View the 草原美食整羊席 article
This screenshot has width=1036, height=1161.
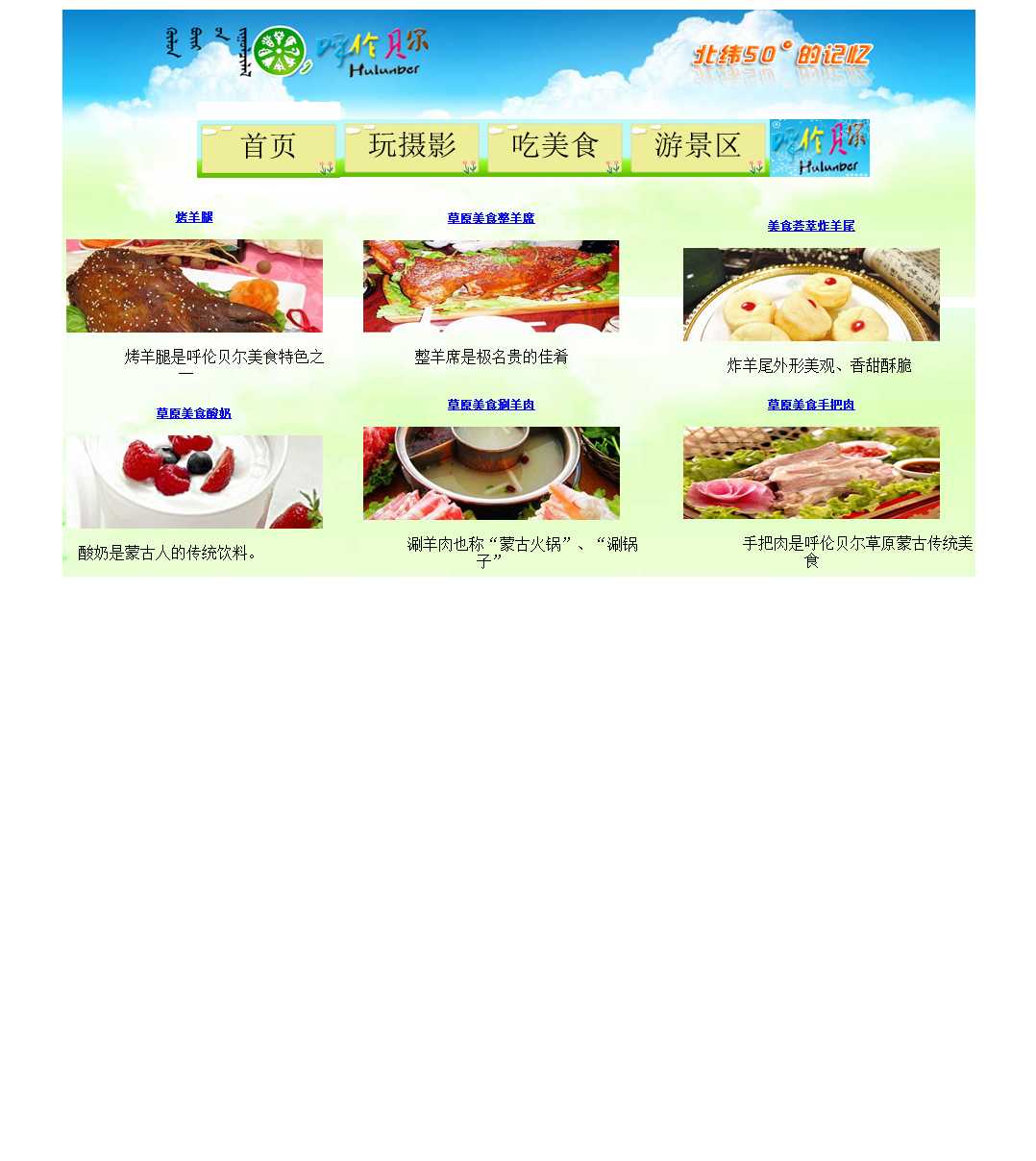(491, 218)
